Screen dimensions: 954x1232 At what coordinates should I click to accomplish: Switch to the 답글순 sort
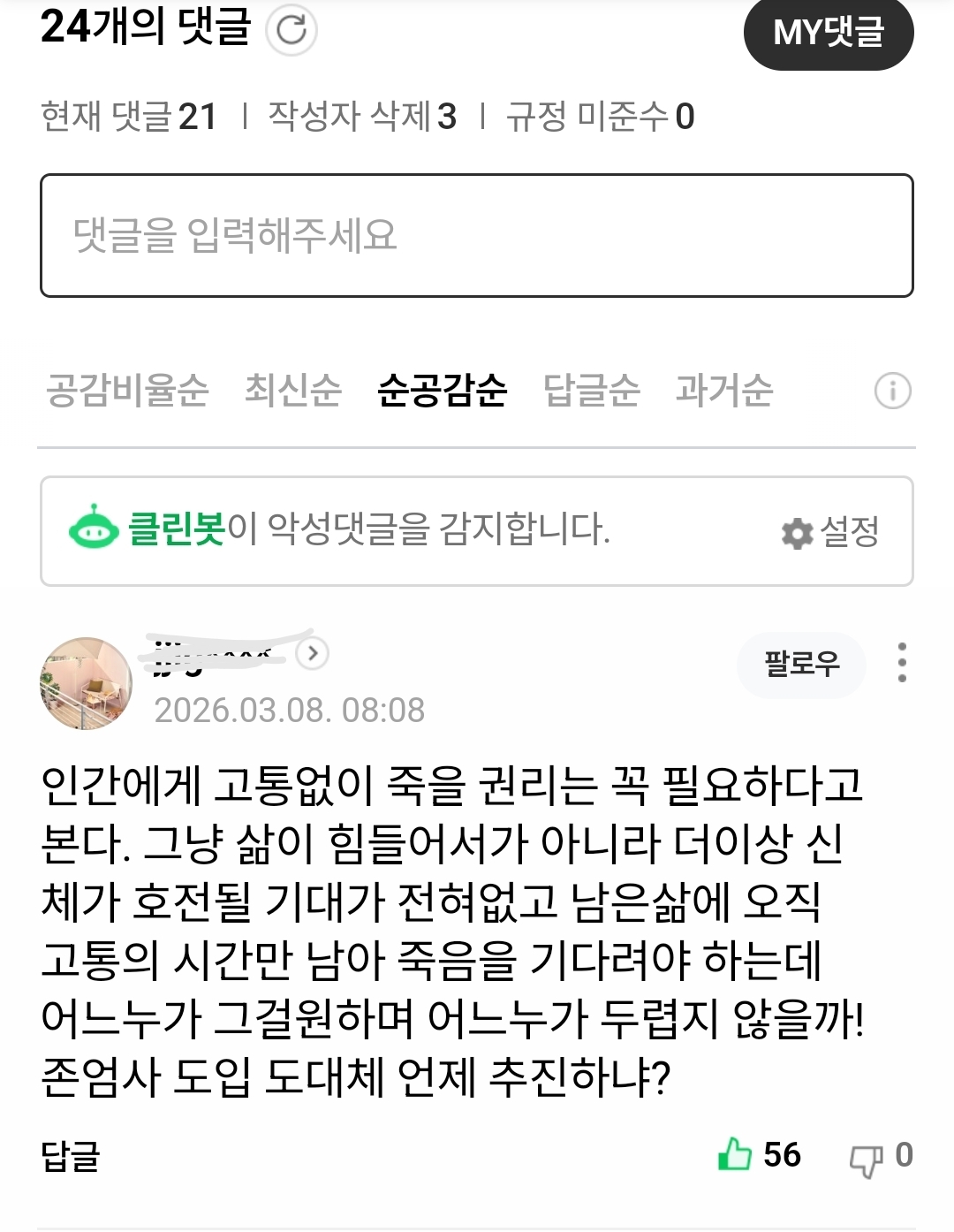pos(591,390)
